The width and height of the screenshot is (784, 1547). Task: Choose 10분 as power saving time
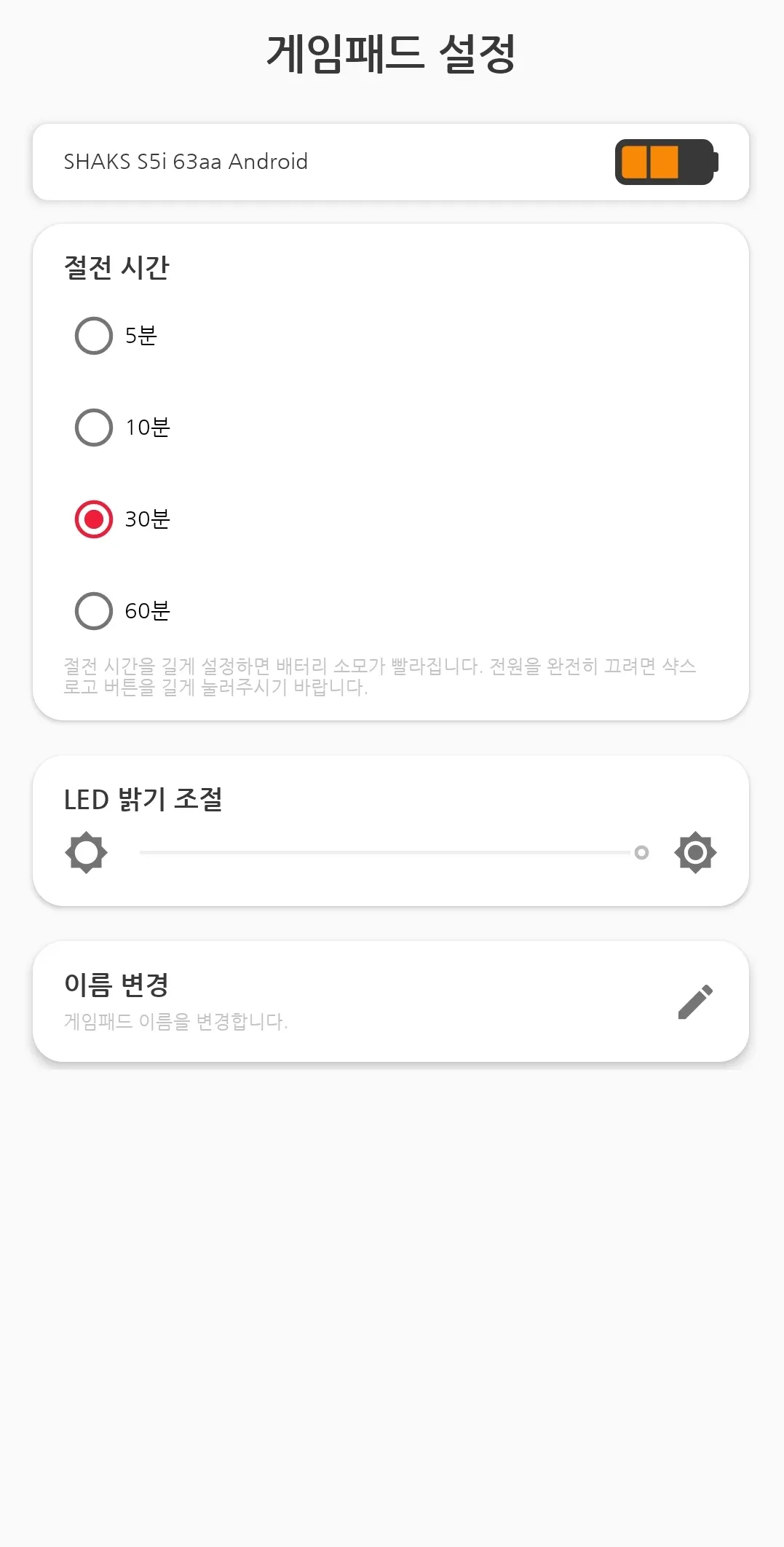pyautogui.click(x=94, y=428)
